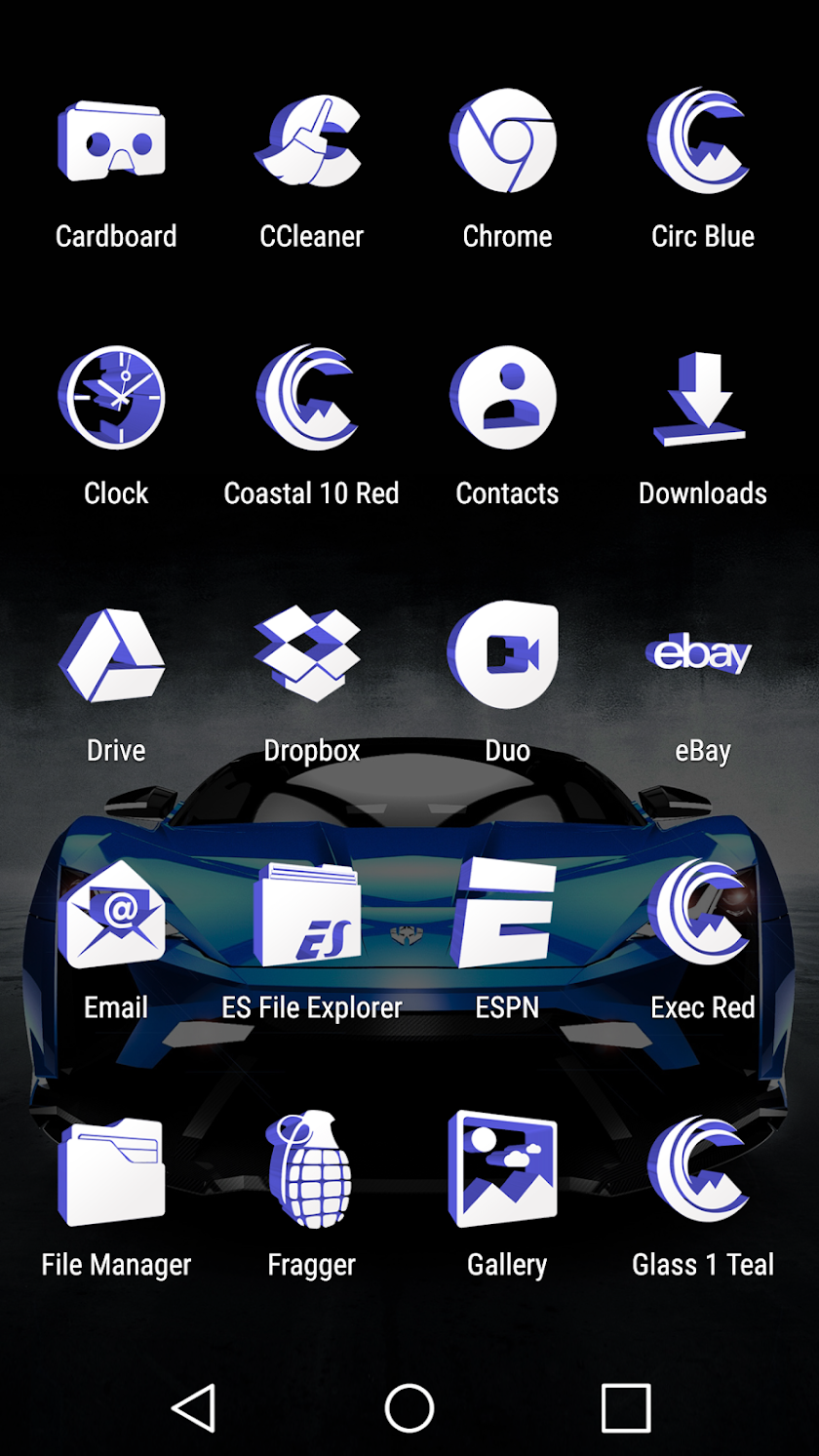819x1456 pixels.
Task: Tap the home button
Action: click(x=409, y=1409)
